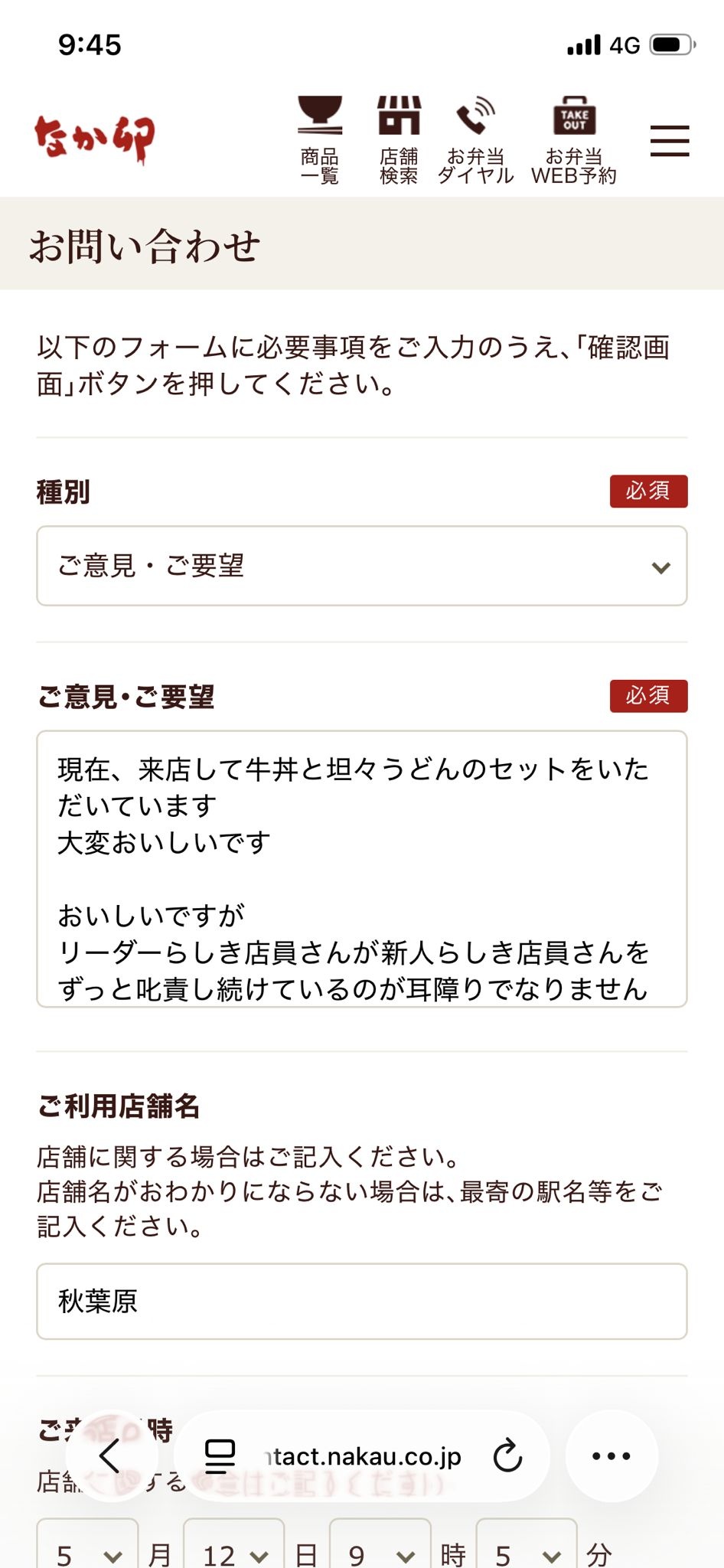Select the month dropdown showing 5
This screenshot has height=1568, width=724.
coord(88,1547)
